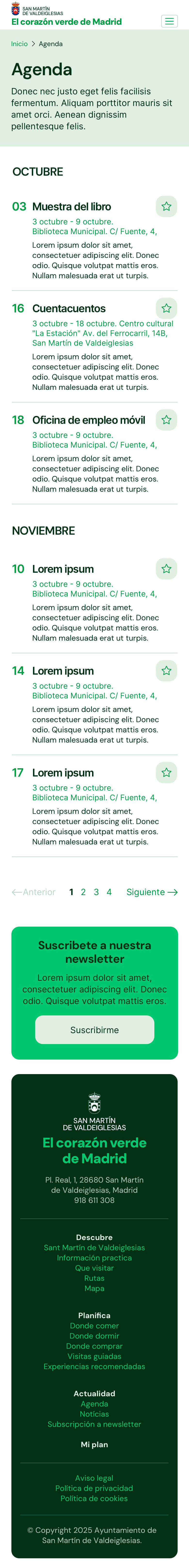Image resolution: width=189 pixels, height=1568 pixels.
Task: Star the Lorem ipsum event on the 10th
Action: (x=166, y=569)
